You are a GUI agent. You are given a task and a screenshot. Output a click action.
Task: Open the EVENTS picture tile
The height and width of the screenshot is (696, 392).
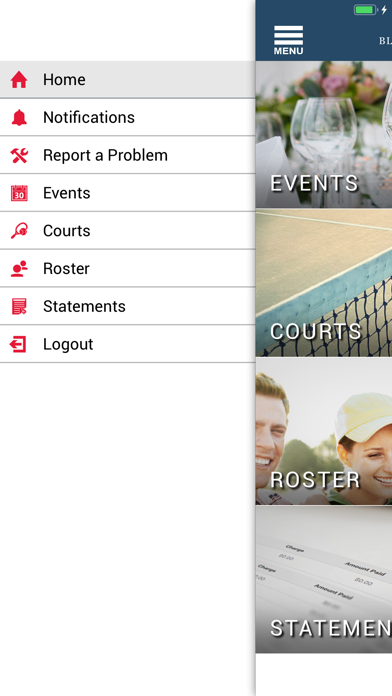pyautogui.click(x=324, y=134)
